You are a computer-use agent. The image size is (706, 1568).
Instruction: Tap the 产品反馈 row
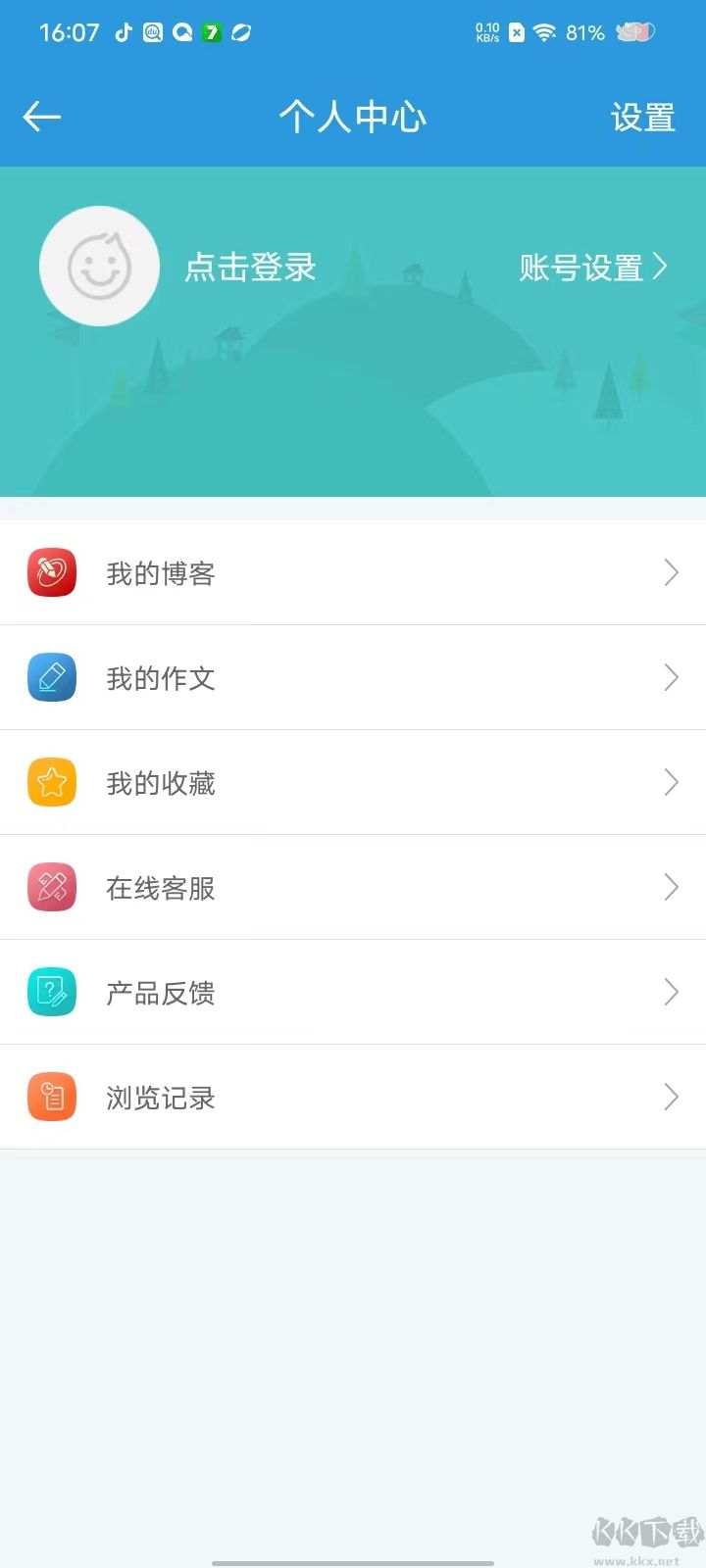point(353,992)
